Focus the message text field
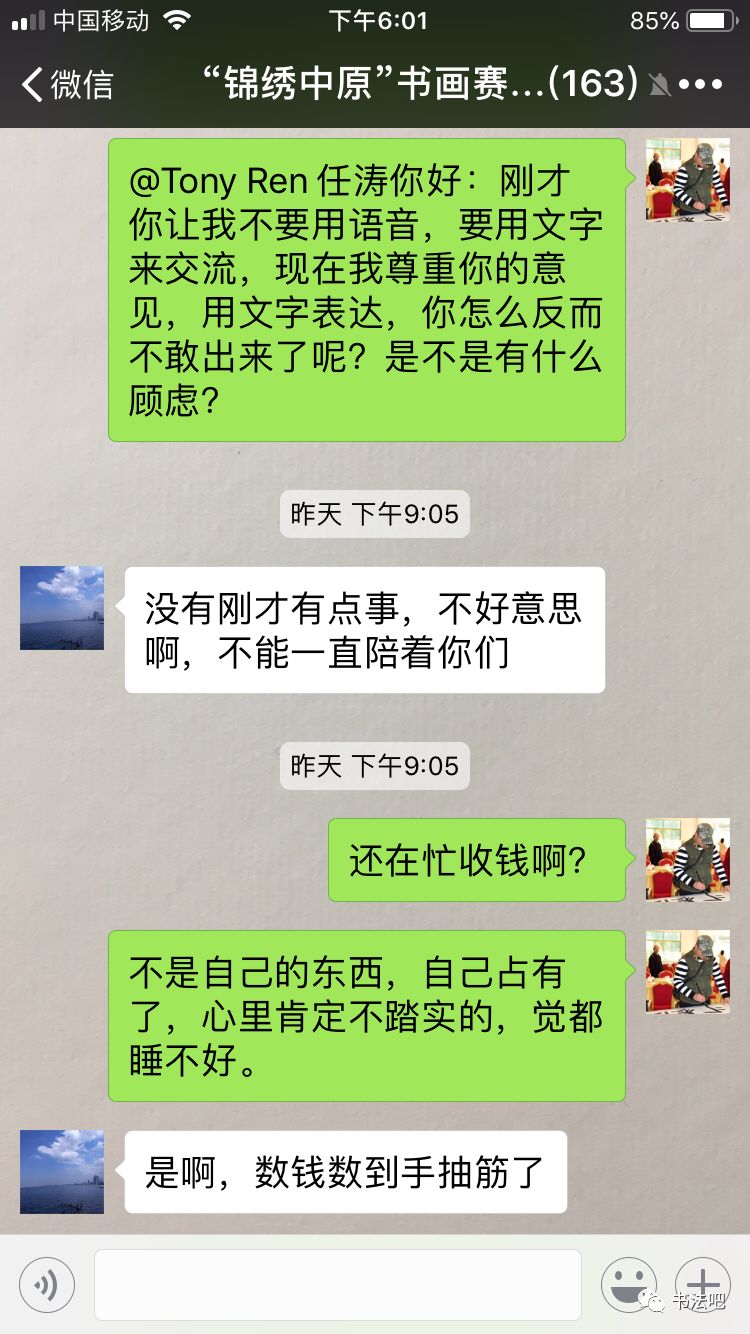 coord(338,1284)
